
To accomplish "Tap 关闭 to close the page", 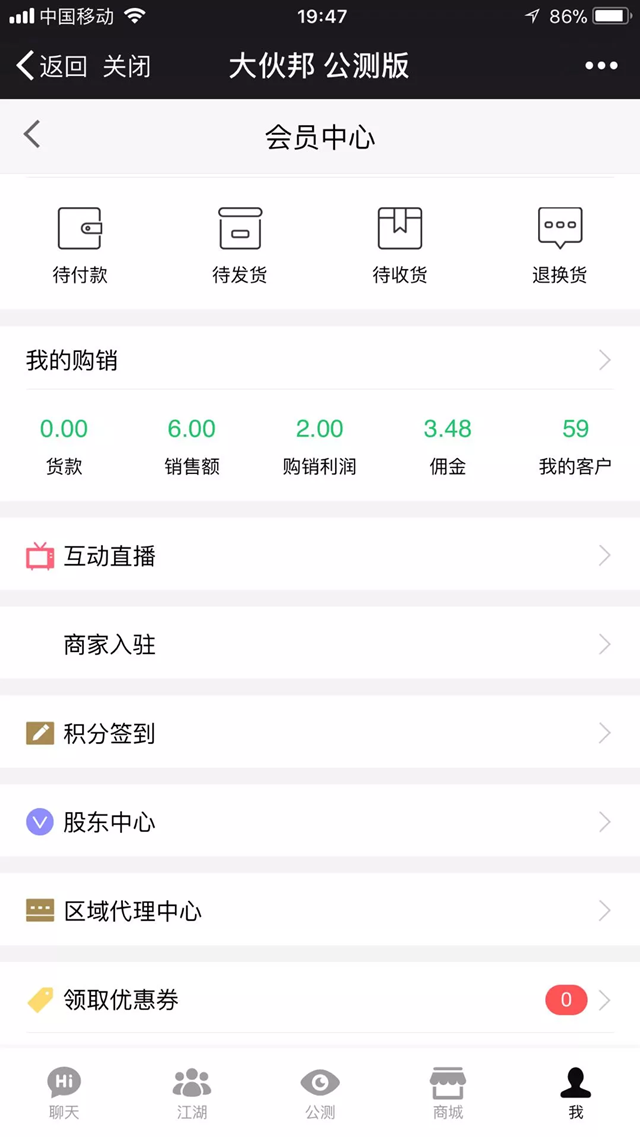I will (x=127, y=67).
